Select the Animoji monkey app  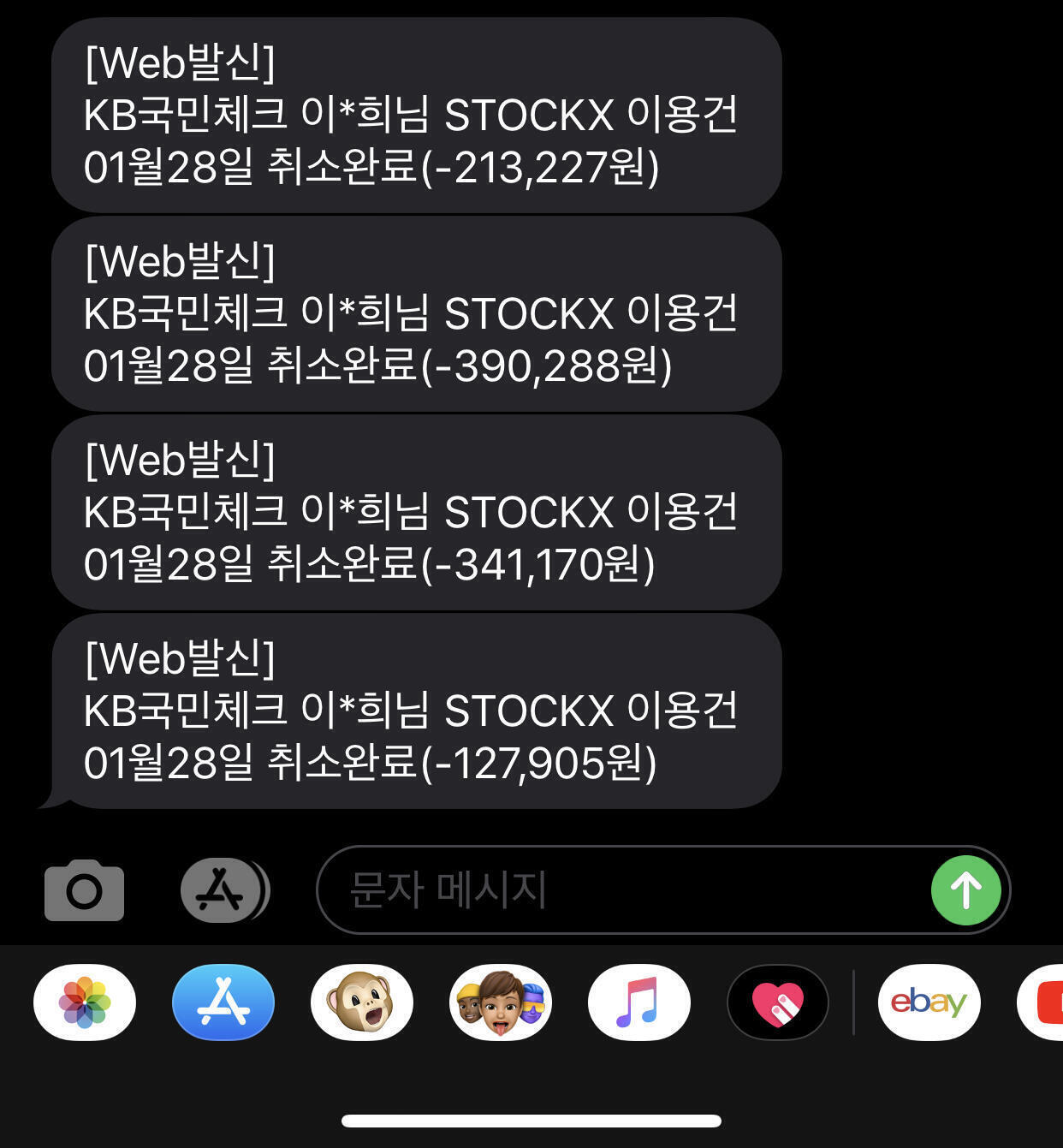362,1002
